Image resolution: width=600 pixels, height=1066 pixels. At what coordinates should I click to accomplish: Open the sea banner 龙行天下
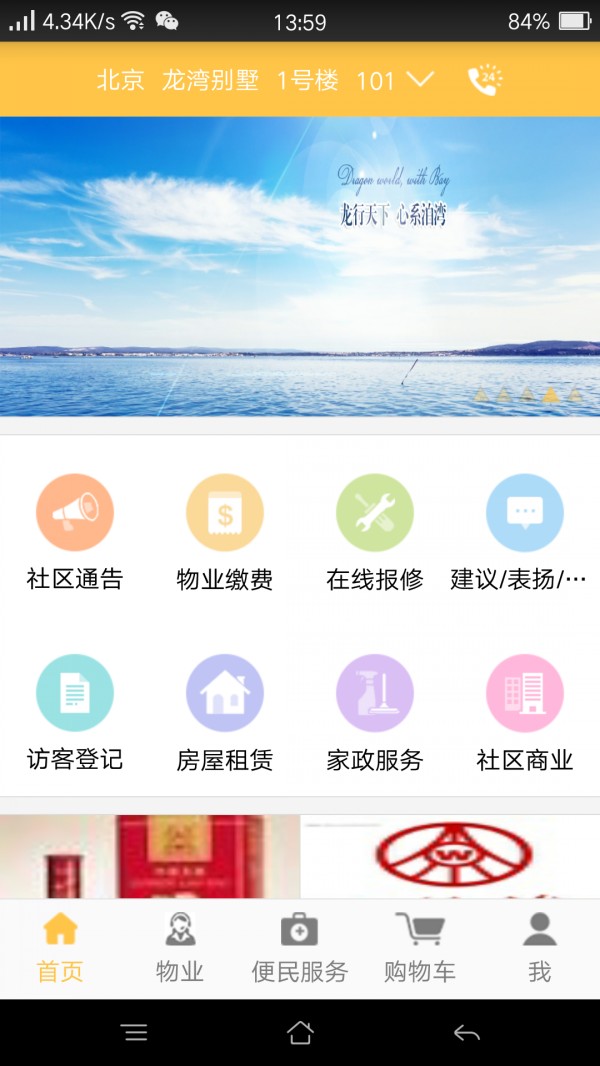[x=300, y=266]
